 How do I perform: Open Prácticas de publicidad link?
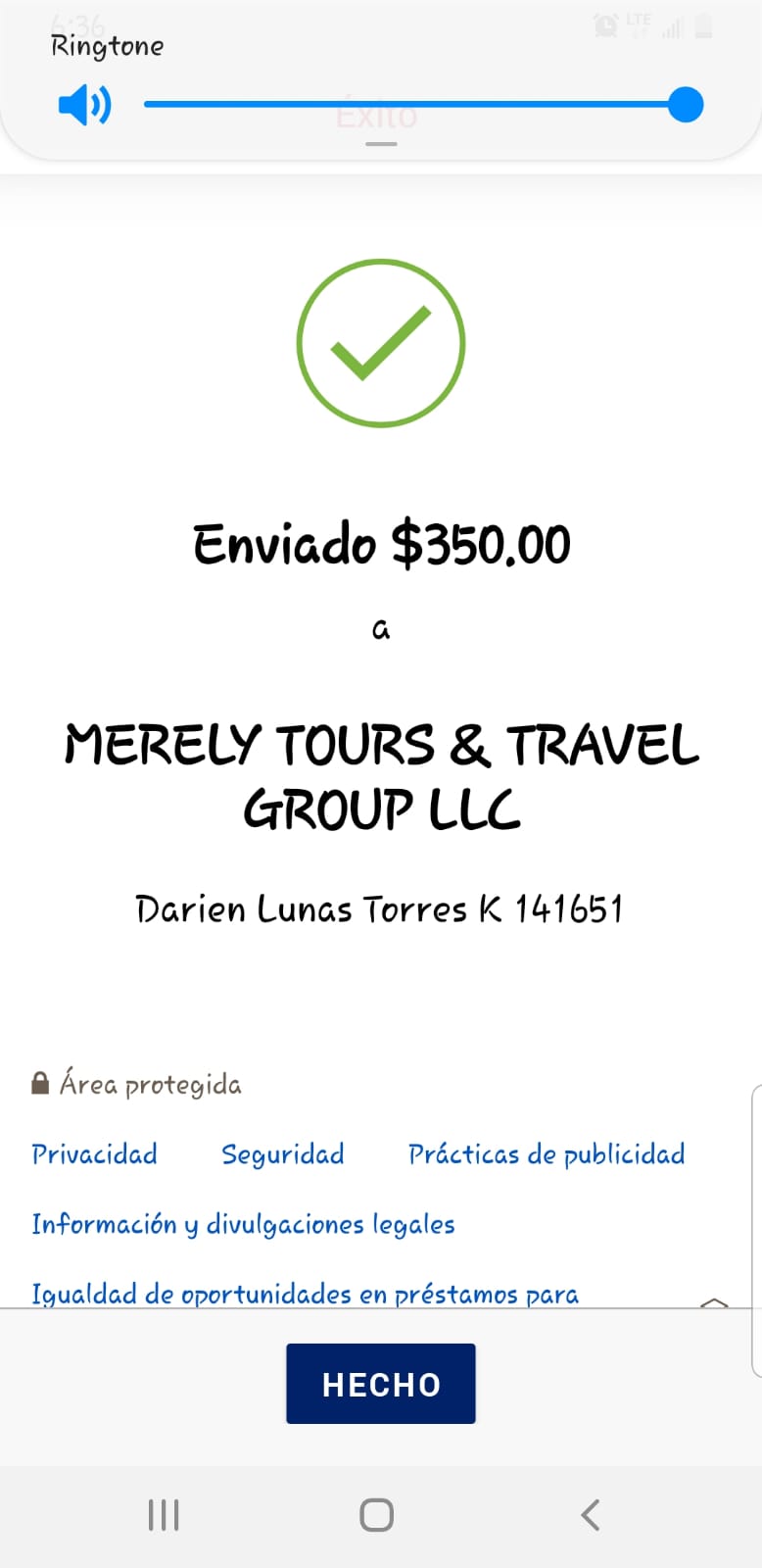pos(547,1153)
